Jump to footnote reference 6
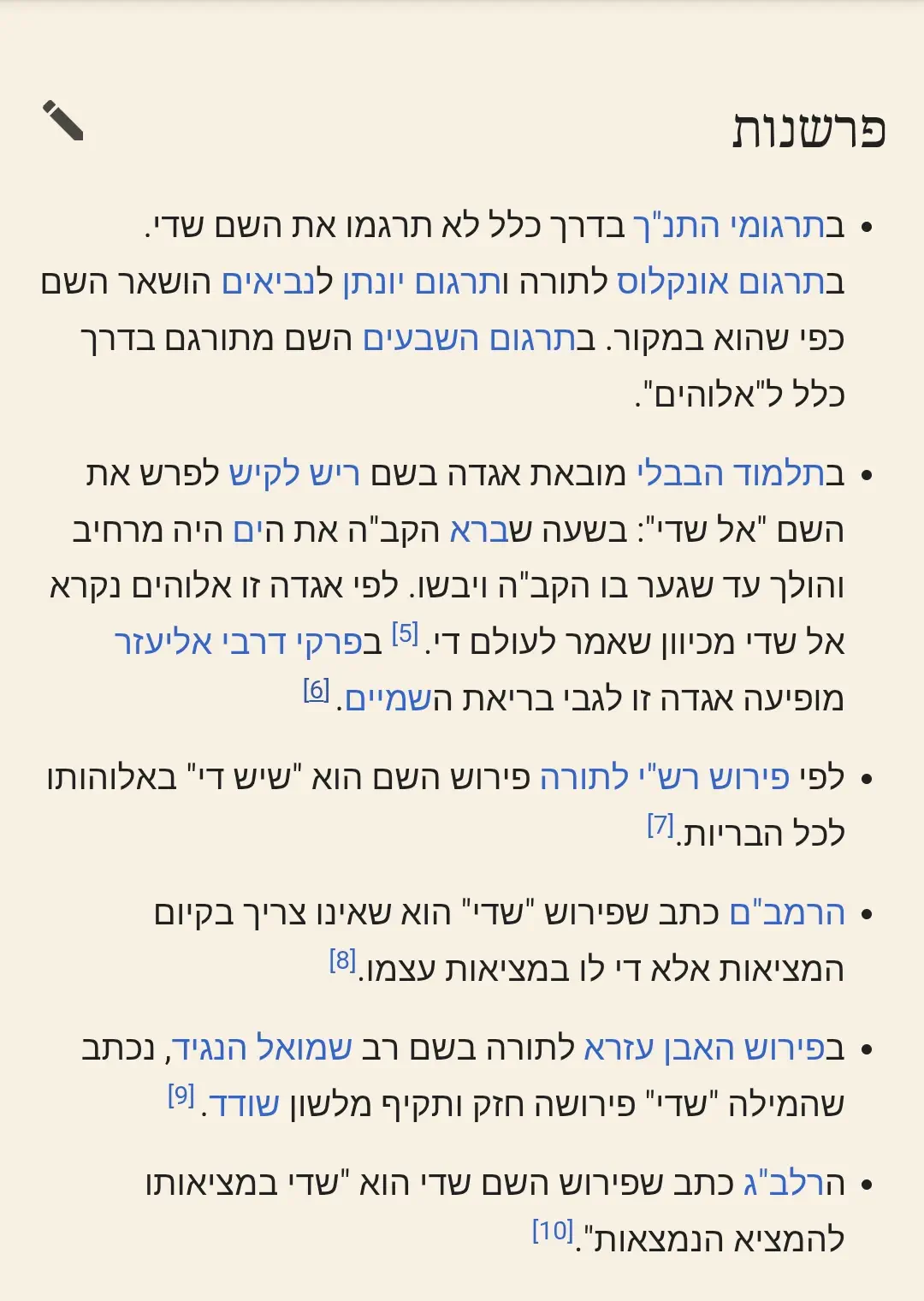This screenshot has width=924, height=1301. click(317, 690)
